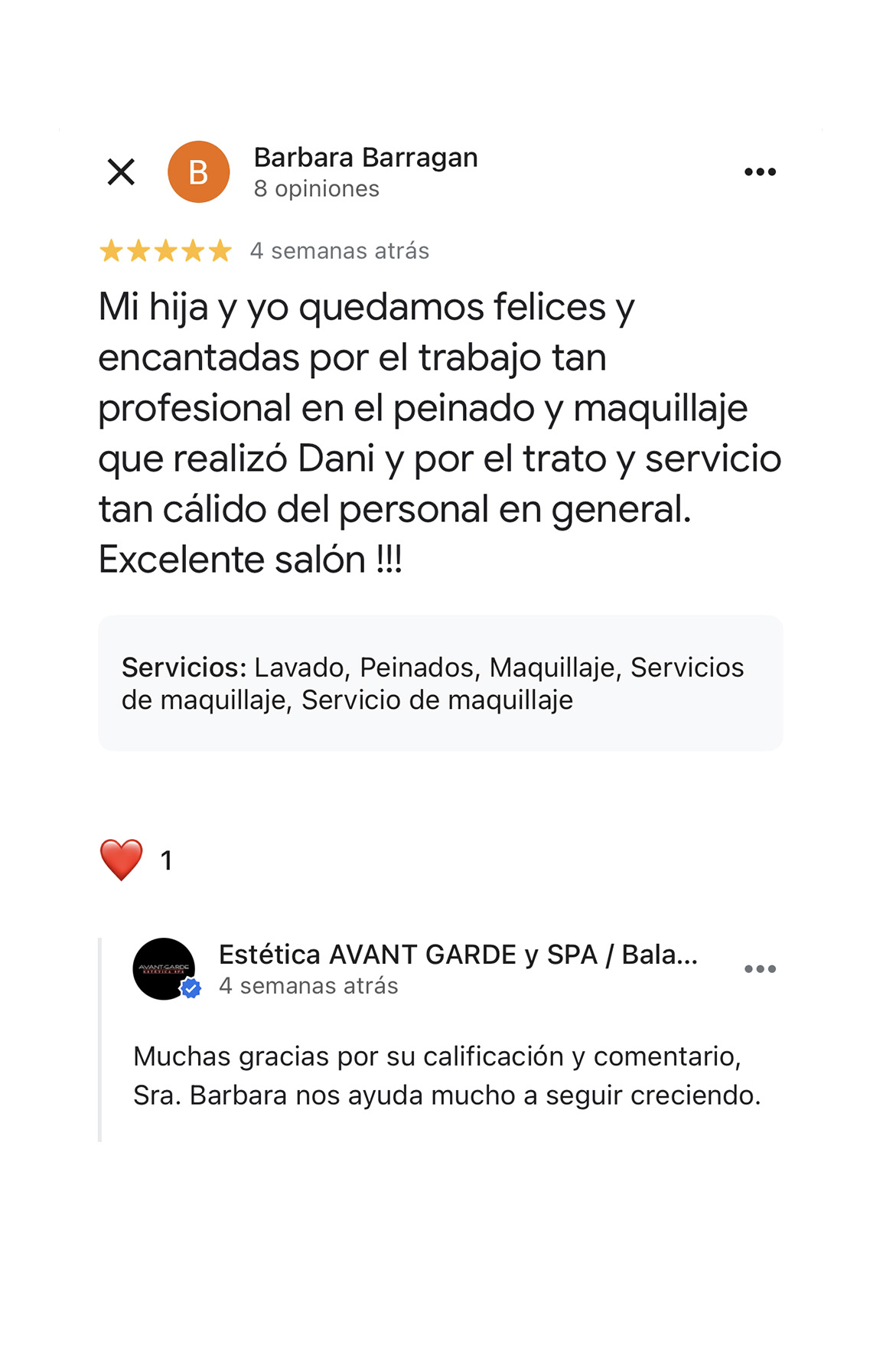The width and height of the screenshot is (896, 1371).
Task: Tap the heart reaction on the review
Action: point(122,860)
